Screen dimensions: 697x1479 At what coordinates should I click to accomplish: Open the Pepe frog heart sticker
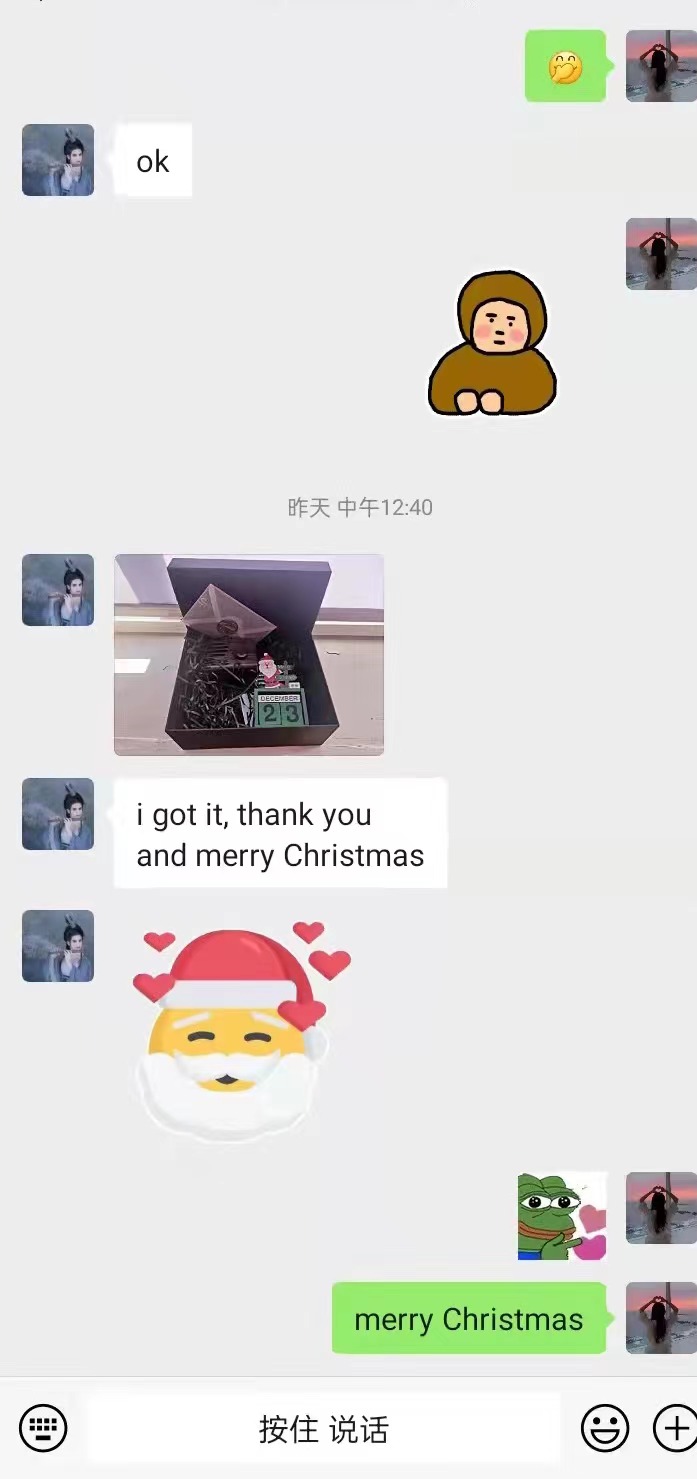pyautogui.click(x=562, y=1216)
